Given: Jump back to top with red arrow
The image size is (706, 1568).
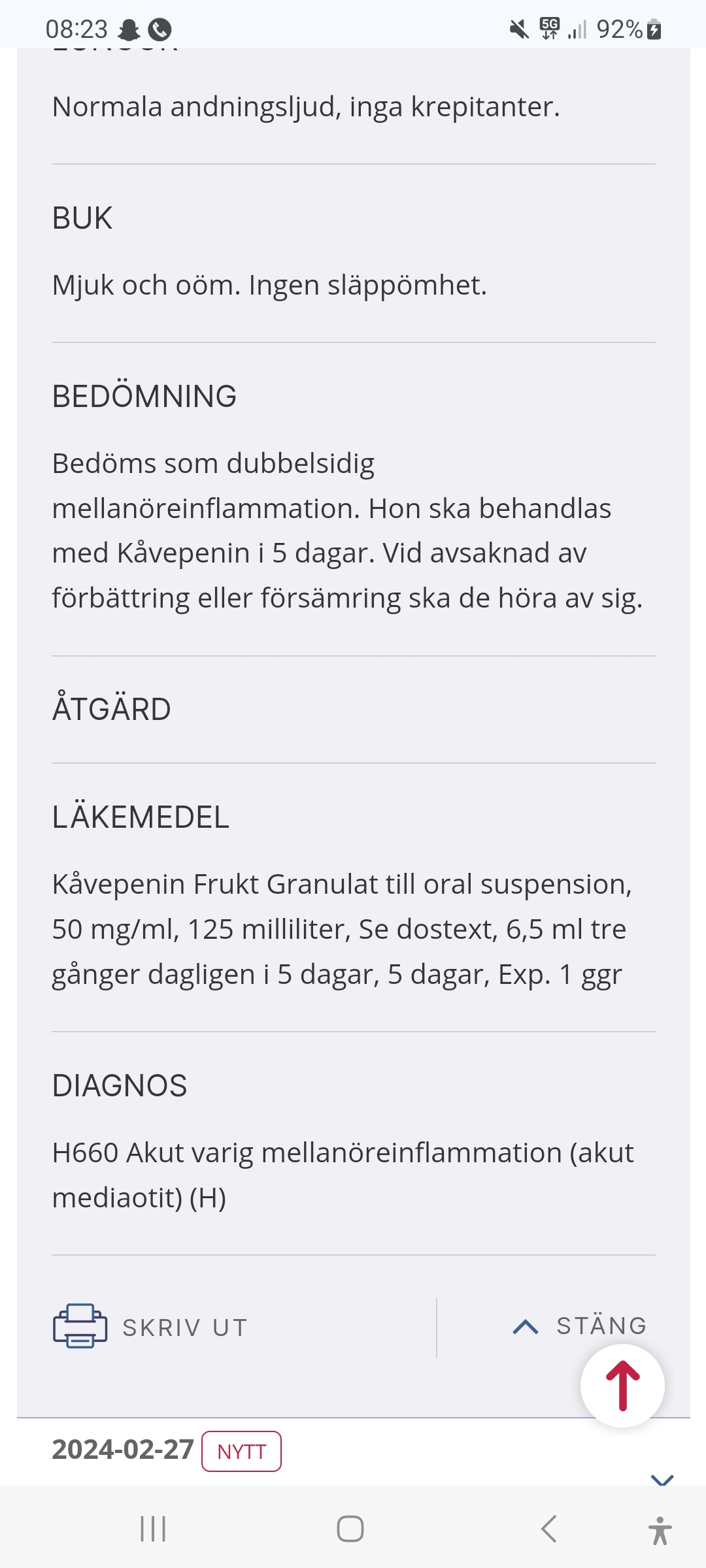Looking at the screenshot, I should tap(622, 1385).
